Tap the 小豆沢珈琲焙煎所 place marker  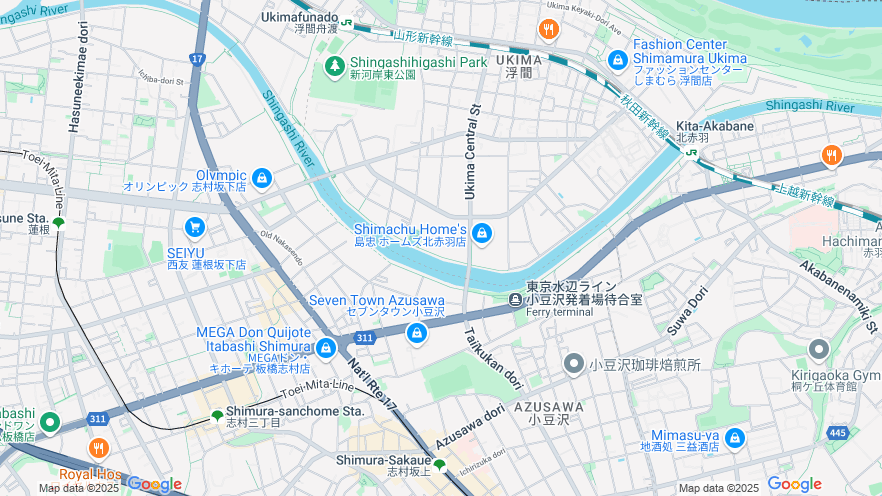click(573, 363)
